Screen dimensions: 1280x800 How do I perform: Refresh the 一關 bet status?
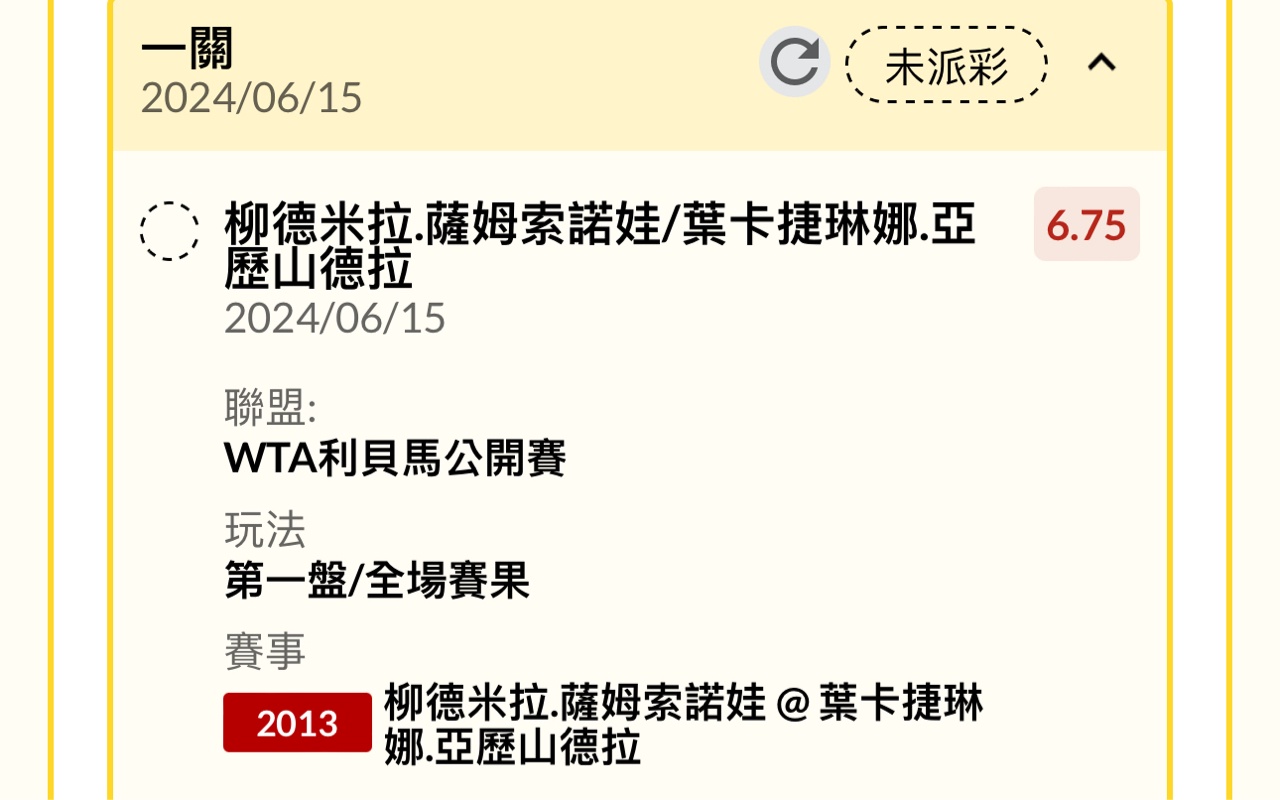click(794, 63)
